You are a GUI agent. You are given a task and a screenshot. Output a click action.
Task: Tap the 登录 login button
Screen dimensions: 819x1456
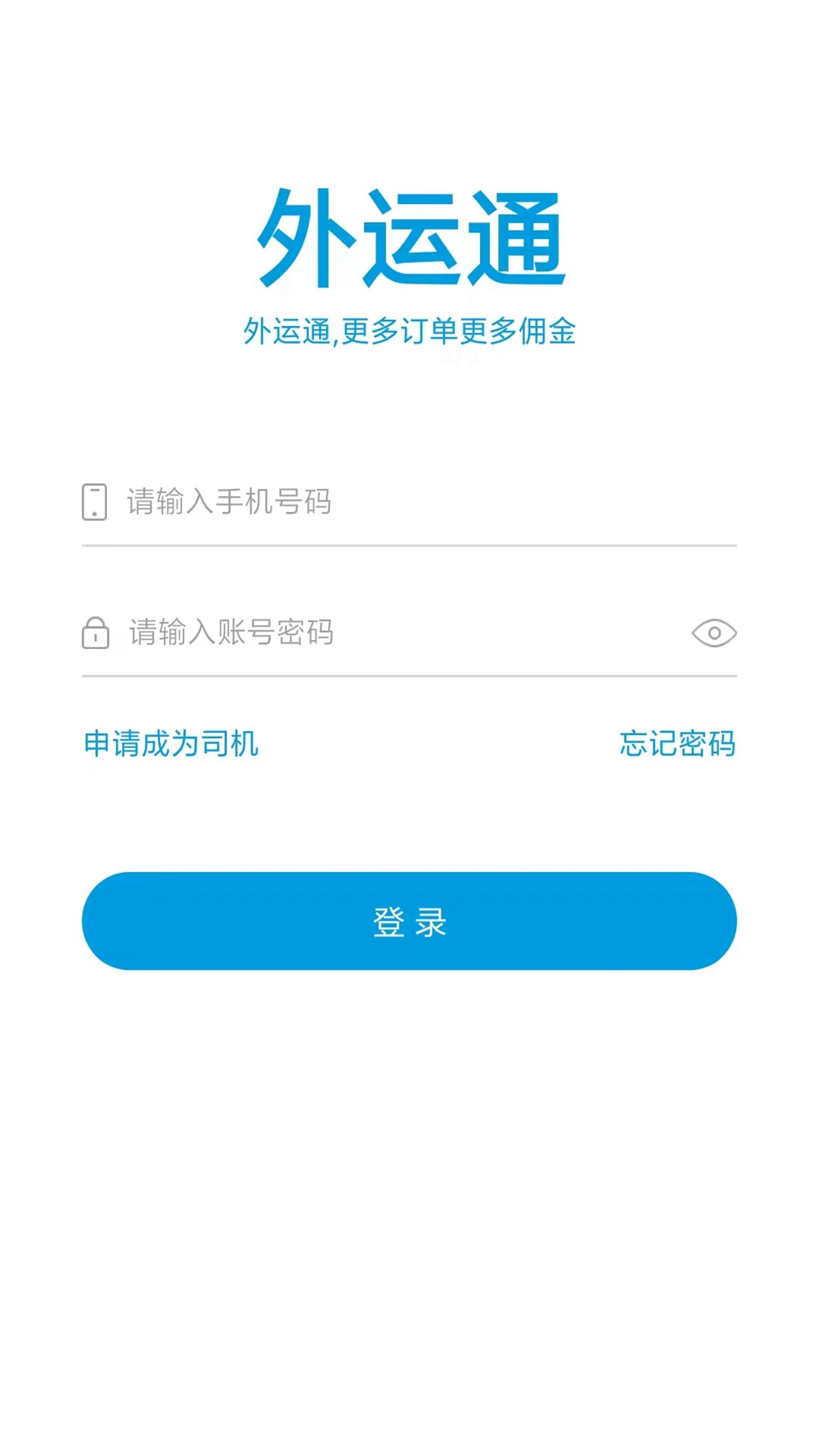point(409,921)
